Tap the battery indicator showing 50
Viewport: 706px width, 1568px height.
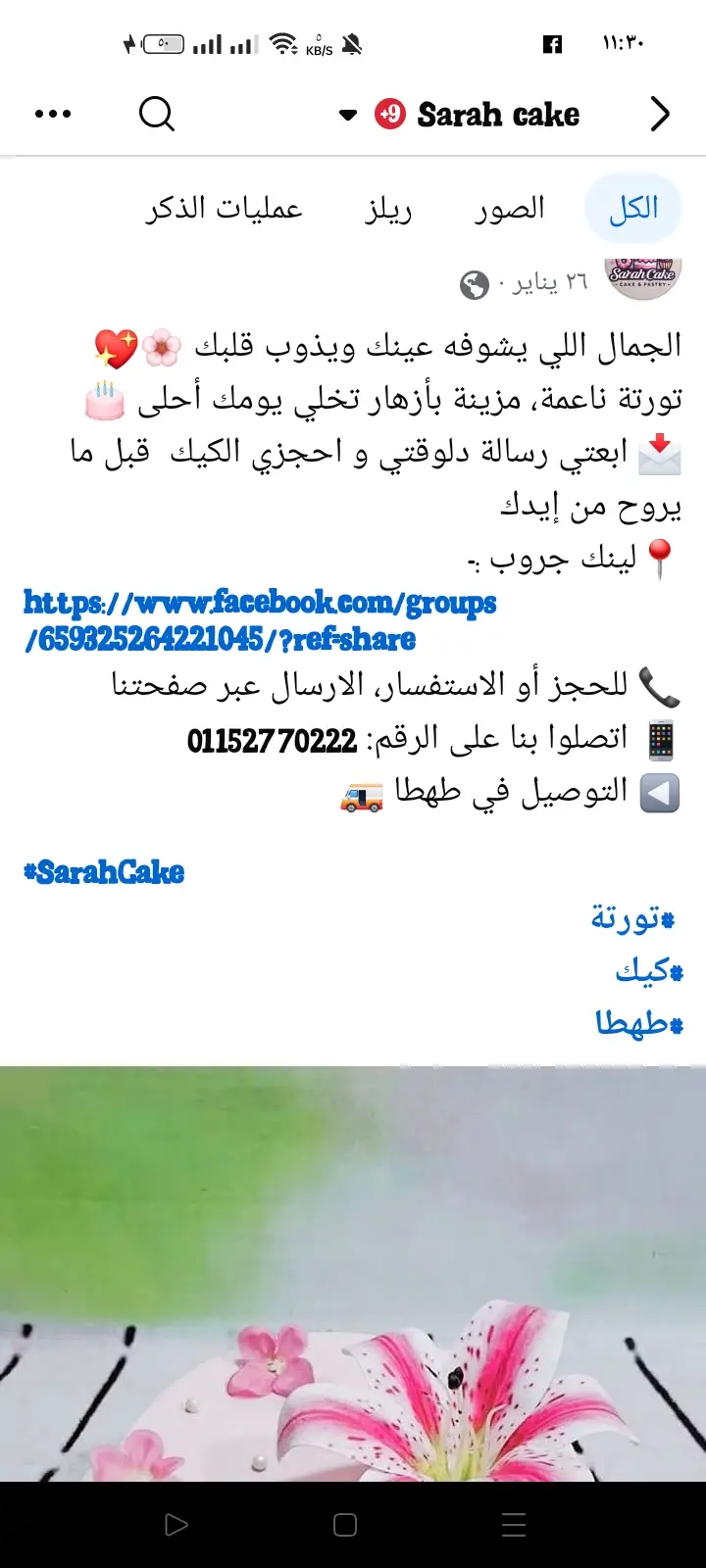[x=163, y=43]
